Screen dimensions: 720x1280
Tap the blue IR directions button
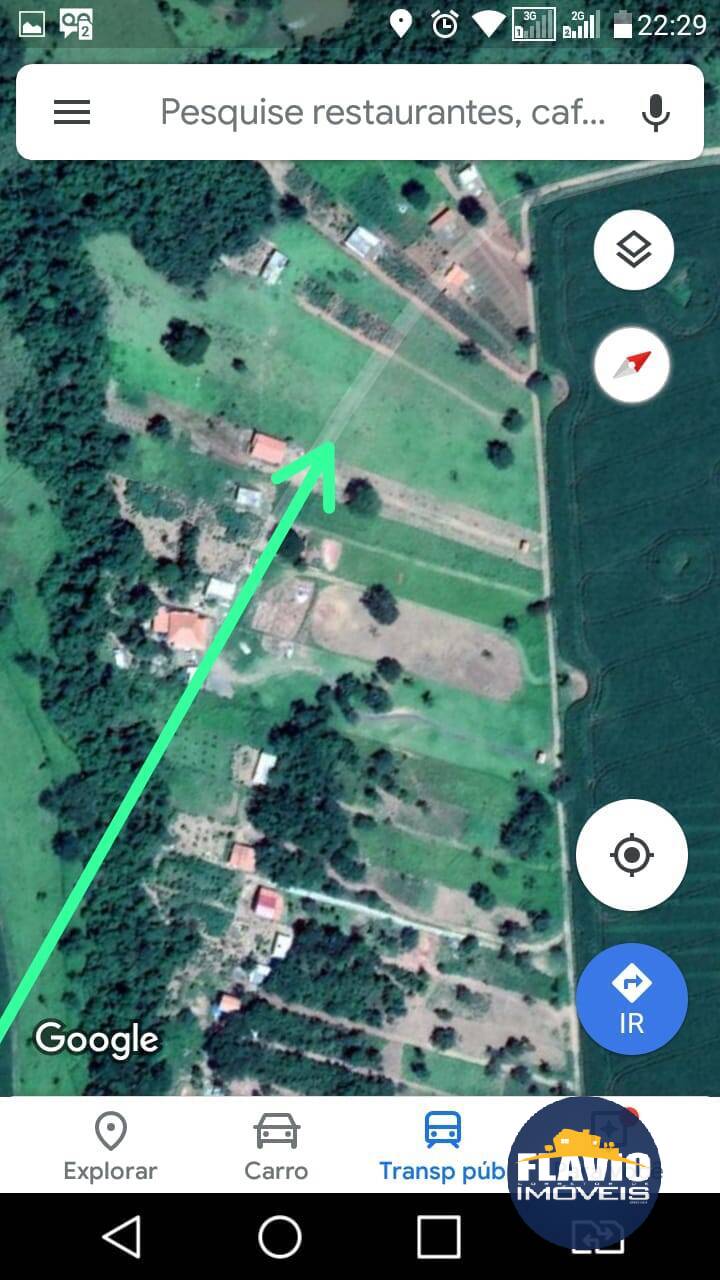coord(632,999)
